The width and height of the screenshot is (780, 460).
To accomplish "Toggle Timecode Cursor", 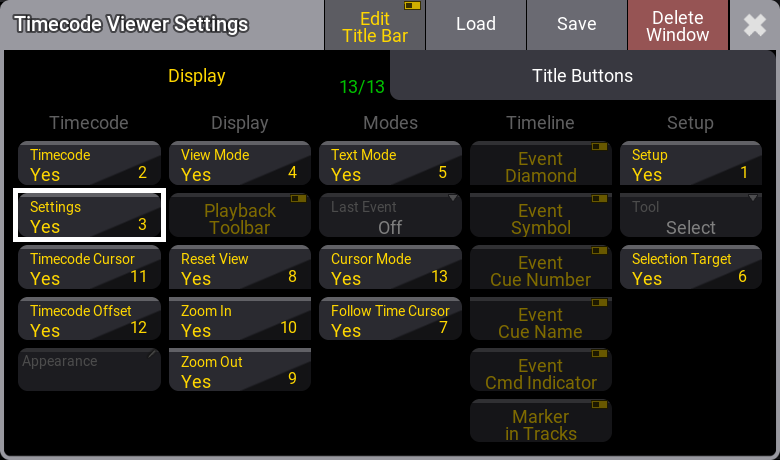I will coord(89,268).
